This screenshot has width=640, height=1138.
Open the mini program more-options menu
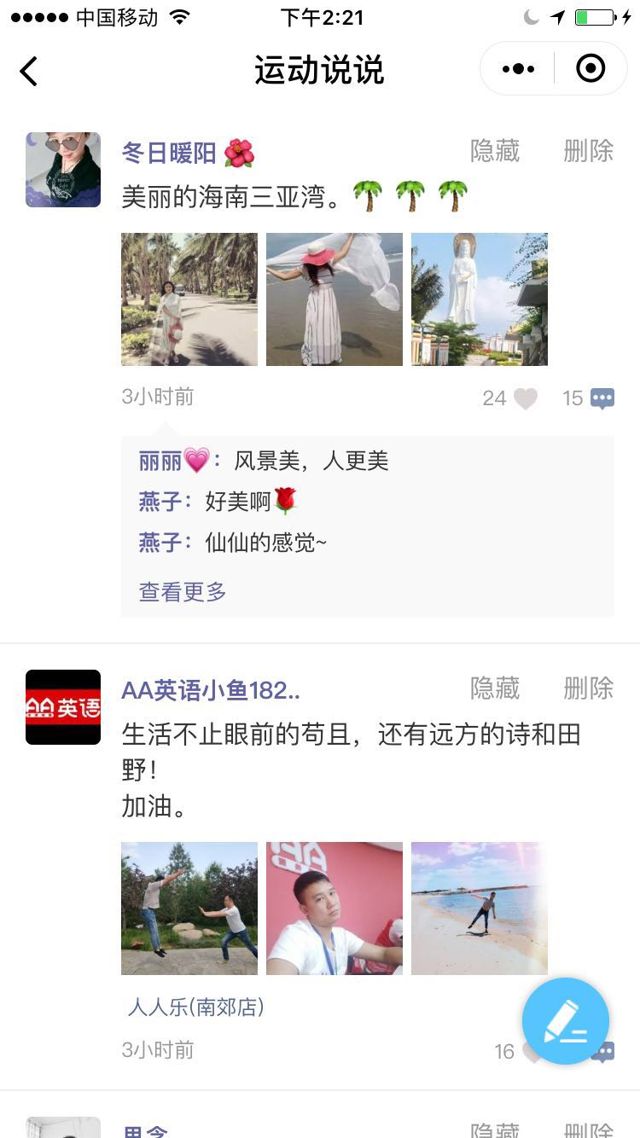tap(518, 69)
